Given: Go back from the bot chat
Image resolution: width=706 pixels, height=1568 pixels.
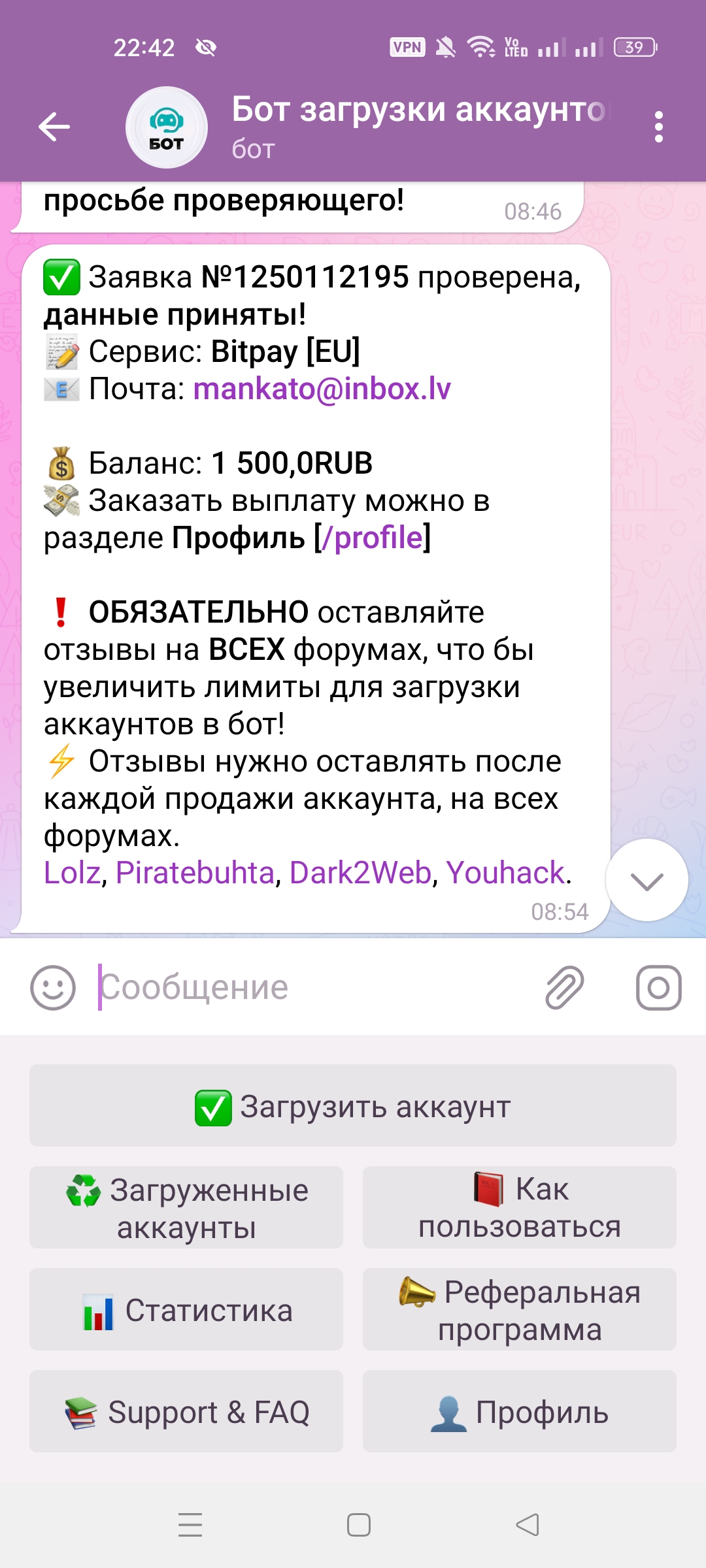Looking at the screenshot, I should 54,127.
